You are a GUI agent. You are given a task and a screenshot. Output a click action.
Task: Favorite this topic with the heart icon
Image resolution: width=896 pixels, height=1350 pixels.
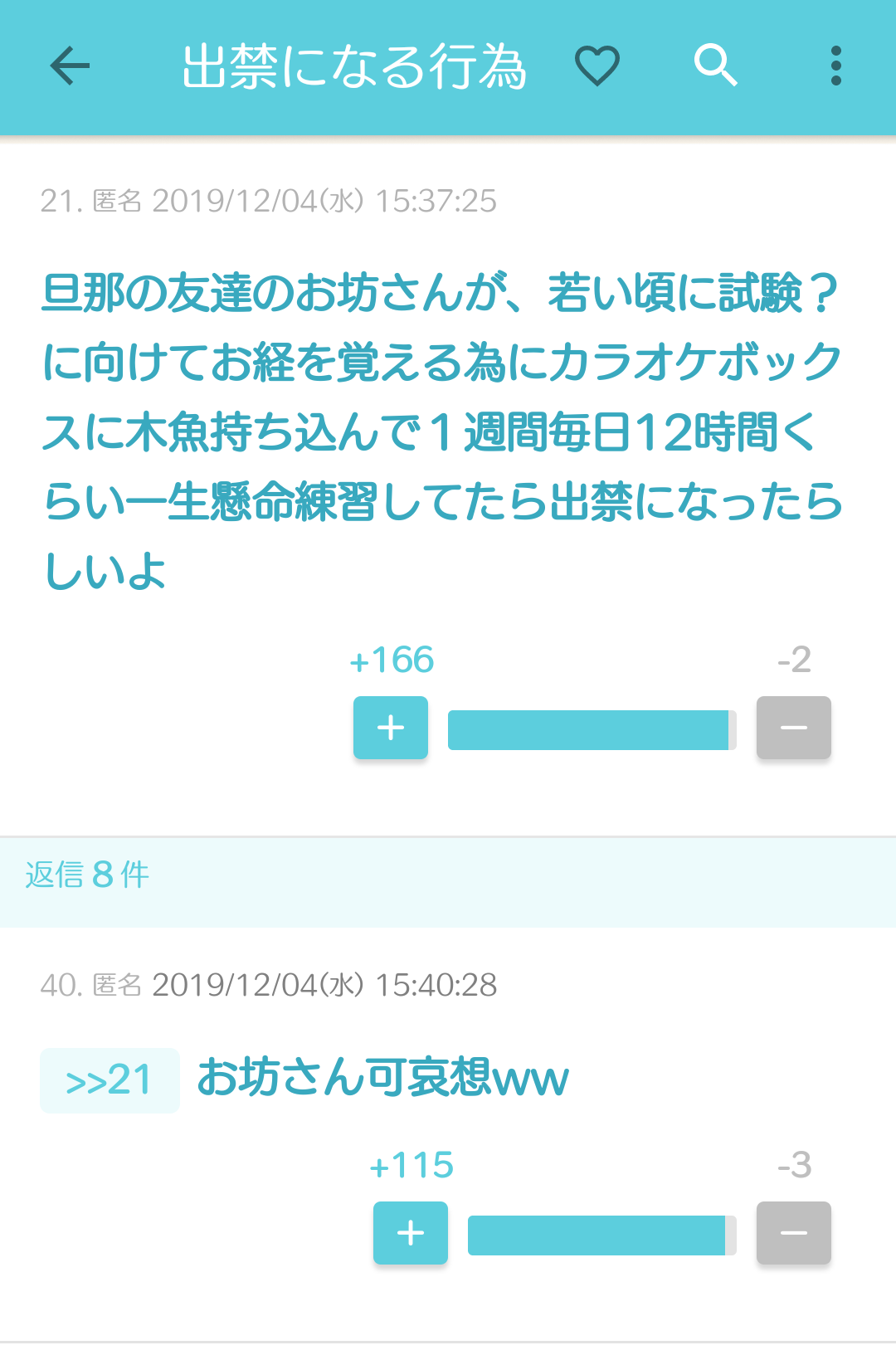597,66
